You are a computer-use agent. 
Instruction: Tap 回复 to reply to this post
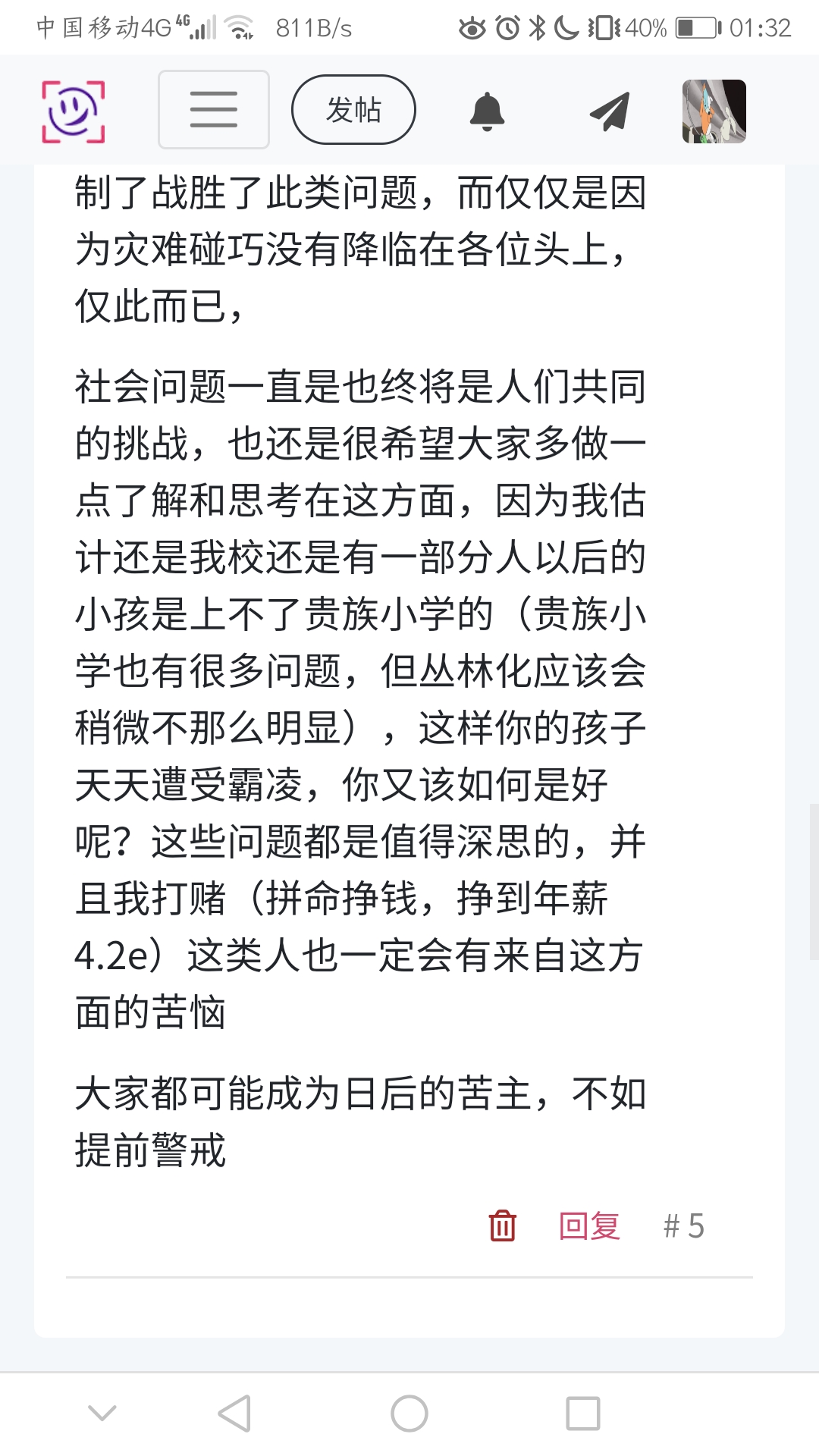tap(589, 1225)
